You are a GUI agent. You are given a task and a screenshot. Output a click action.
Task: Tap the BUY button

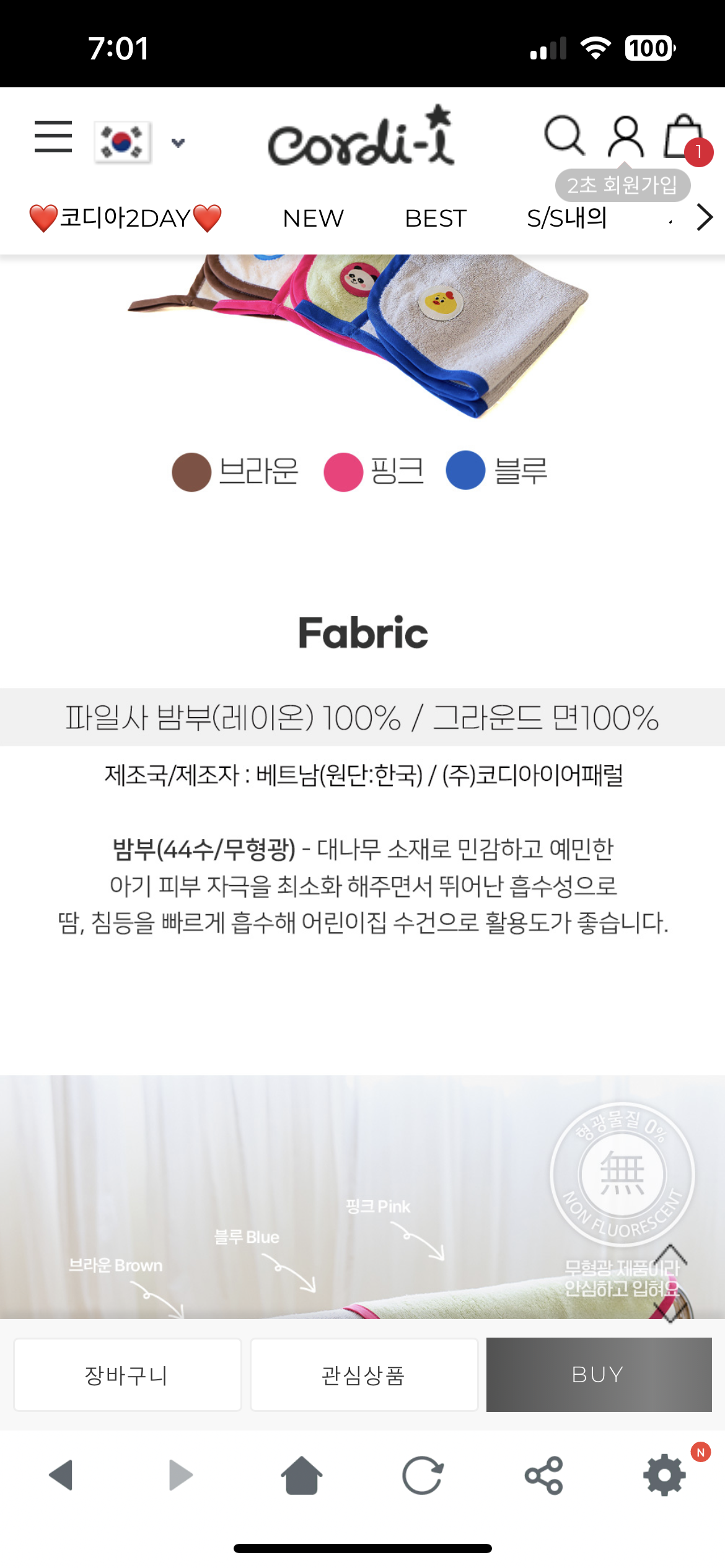tap(598, 1375)
